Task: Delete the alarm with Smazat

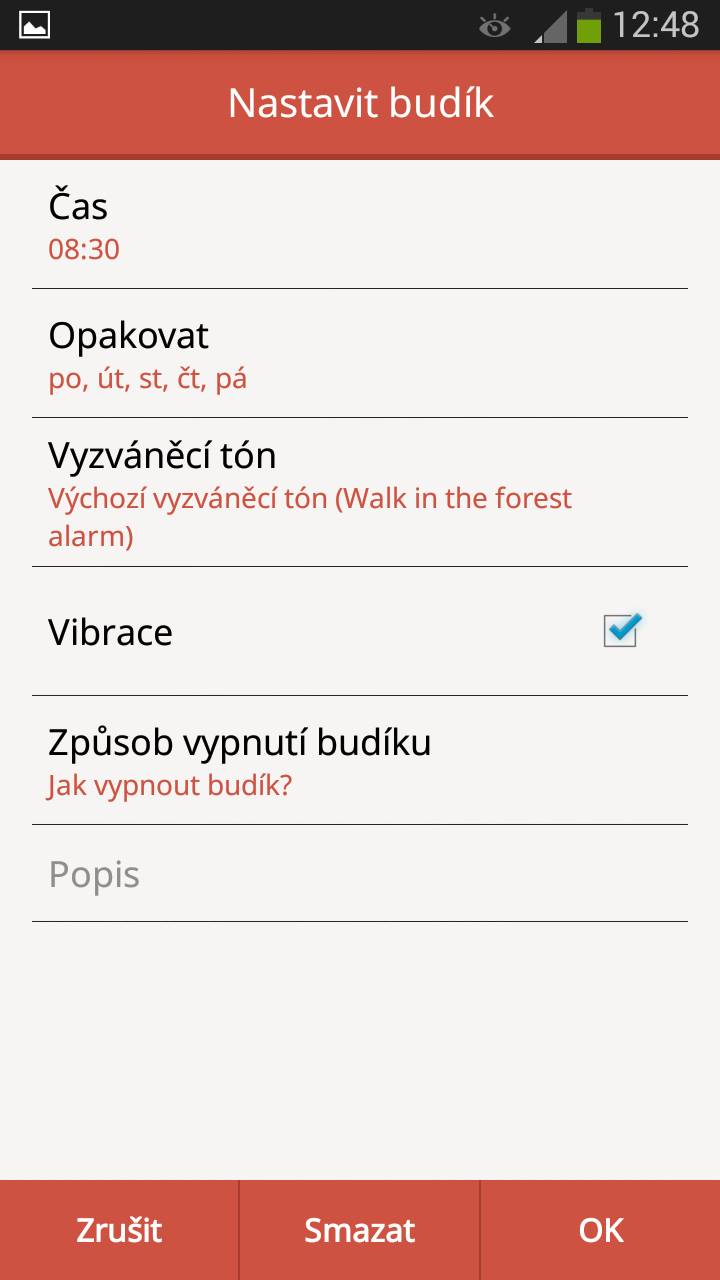Action: coord(360,1230)
